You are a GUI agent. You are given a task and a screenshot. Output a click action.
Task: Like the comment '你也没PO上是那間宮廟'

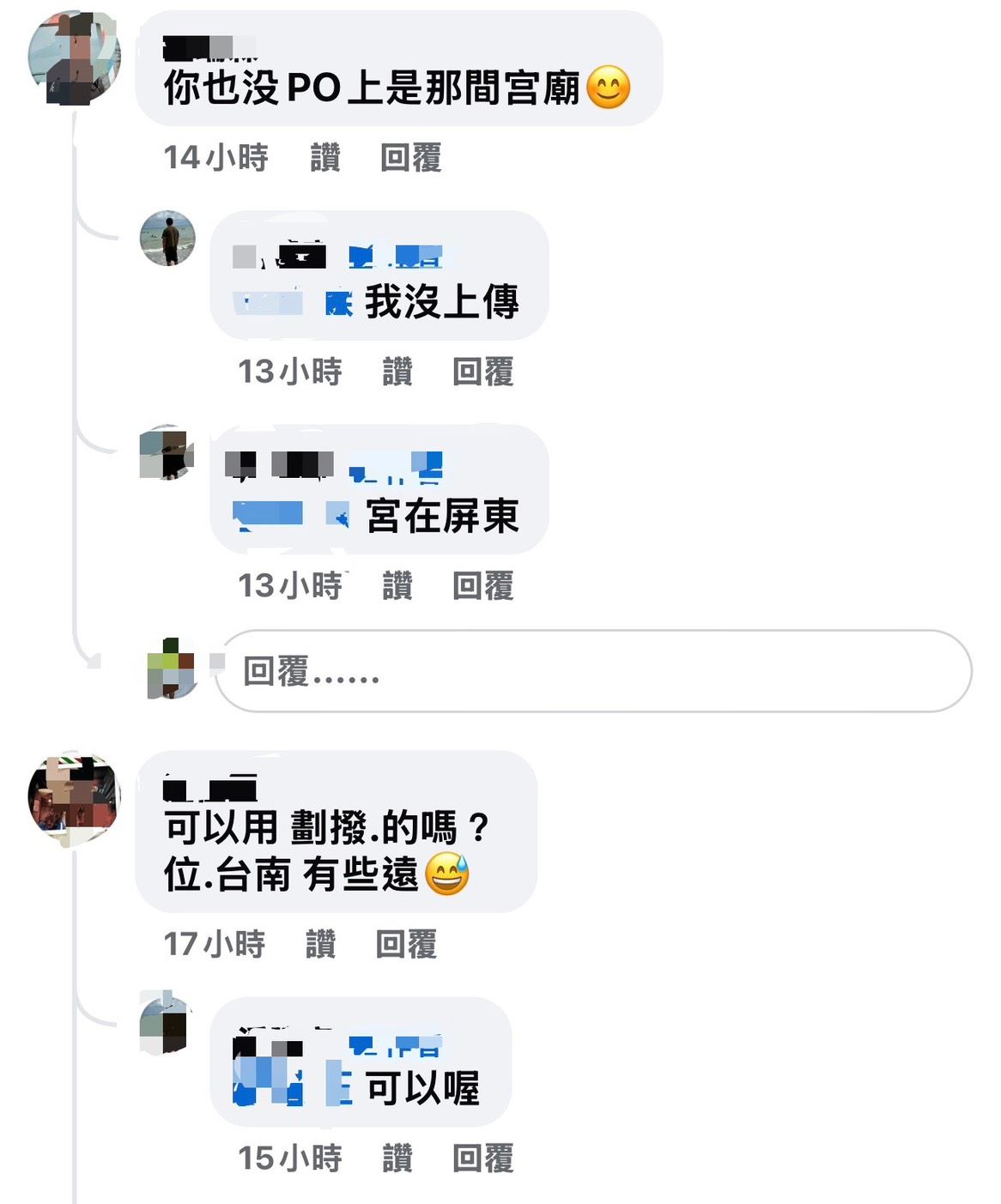point(325,158)
